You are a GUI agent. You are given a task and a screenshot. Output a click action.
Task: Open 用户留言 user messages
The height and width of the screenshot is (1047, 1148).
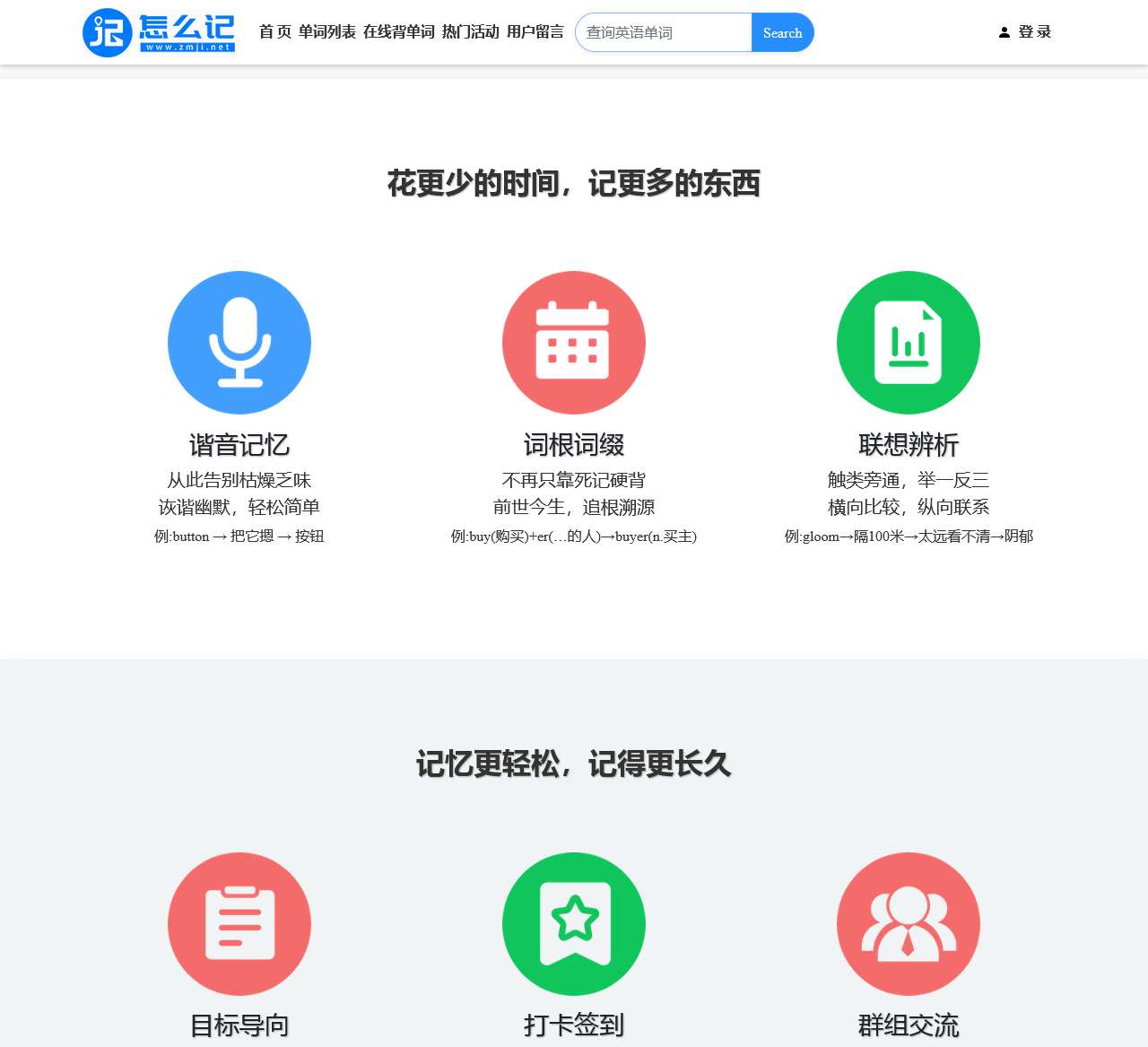535,32
